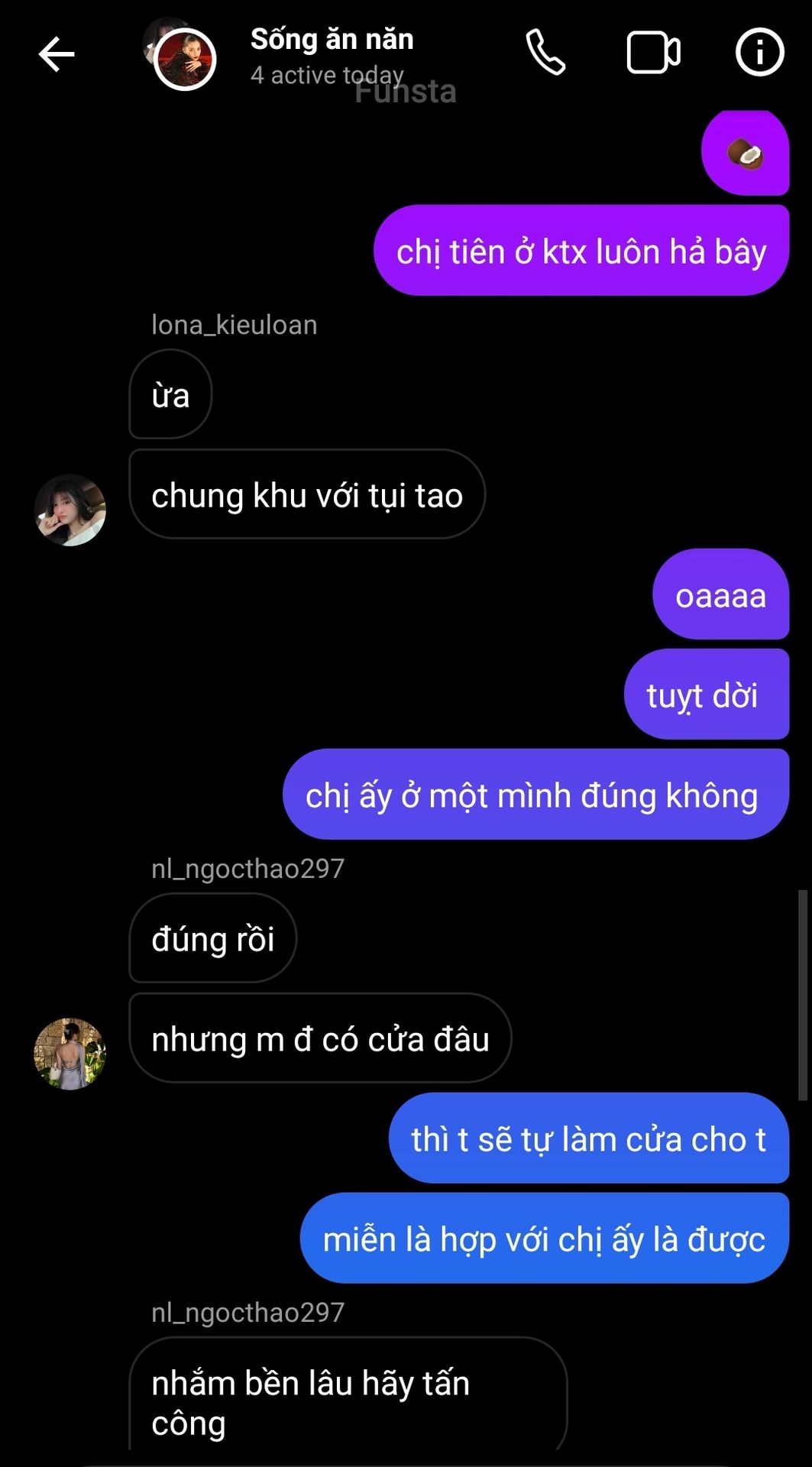Open lona_kieuloan's profile avatar
The image size is (812, 1467).
[x=70, y=510]
